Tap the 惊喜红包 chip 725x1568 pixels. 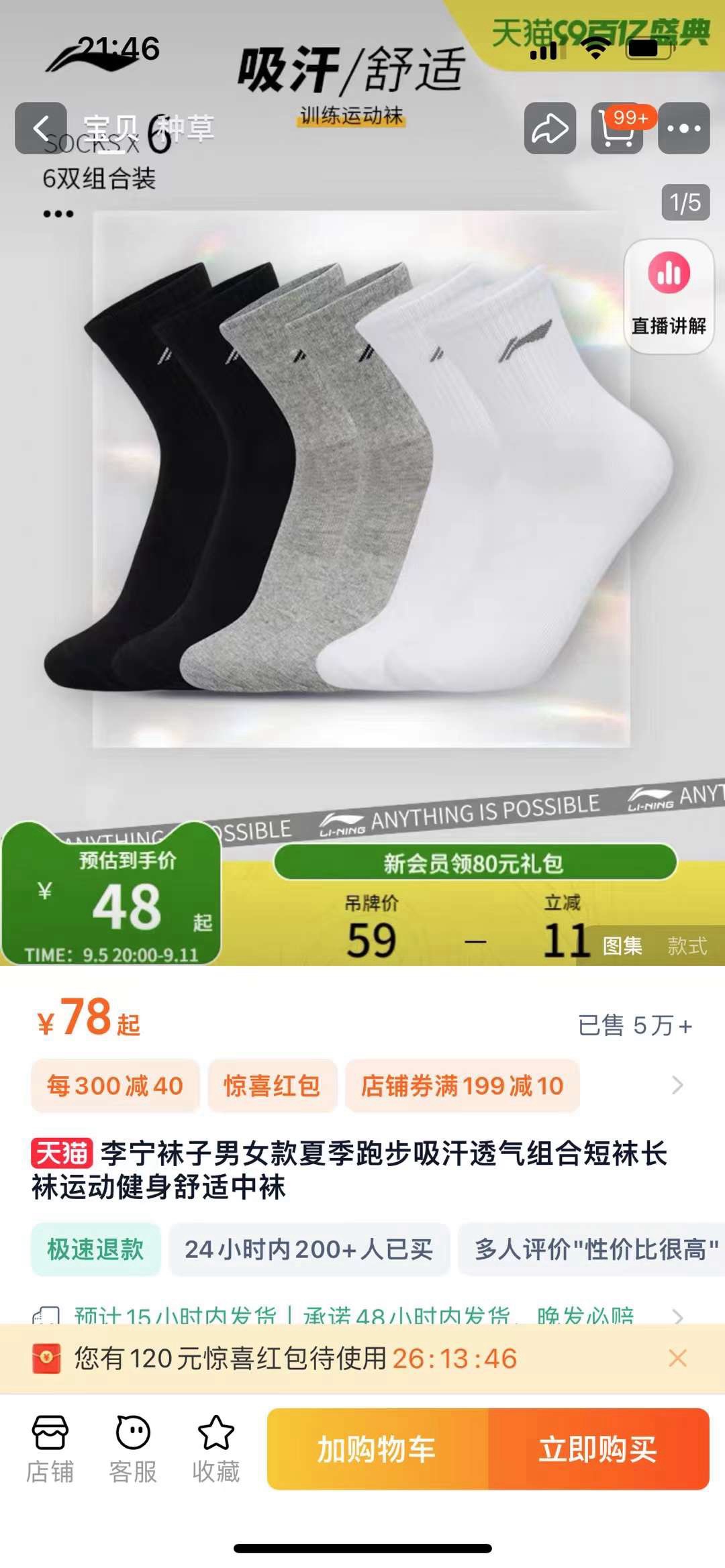coord(272,1086)
